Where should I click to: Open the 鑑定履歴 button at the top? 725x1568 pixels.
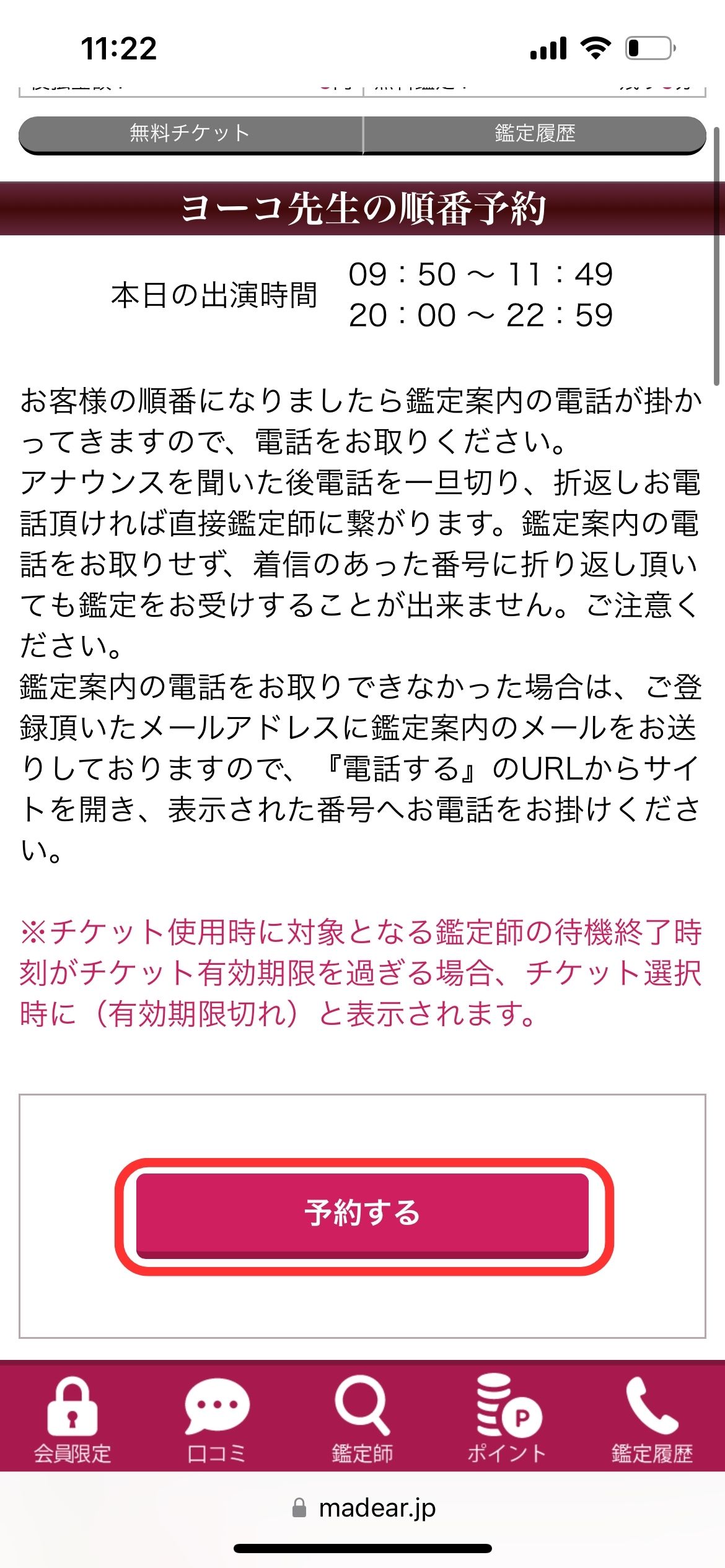[x=535, y=134]
